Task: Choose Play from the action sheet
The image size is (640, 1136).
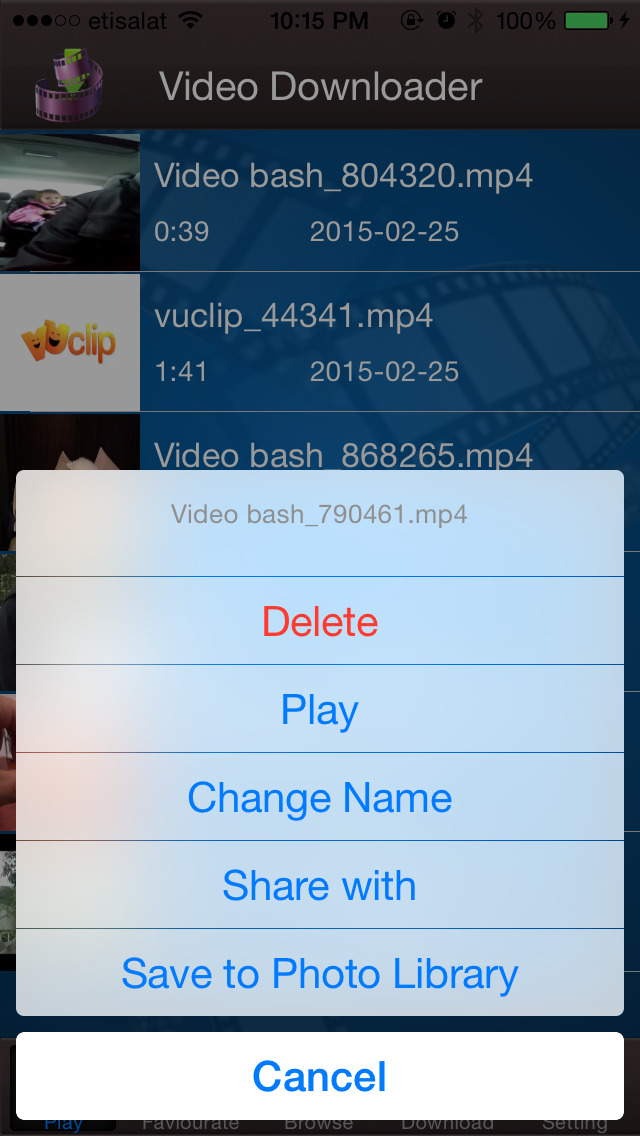Action: [320, 709]
